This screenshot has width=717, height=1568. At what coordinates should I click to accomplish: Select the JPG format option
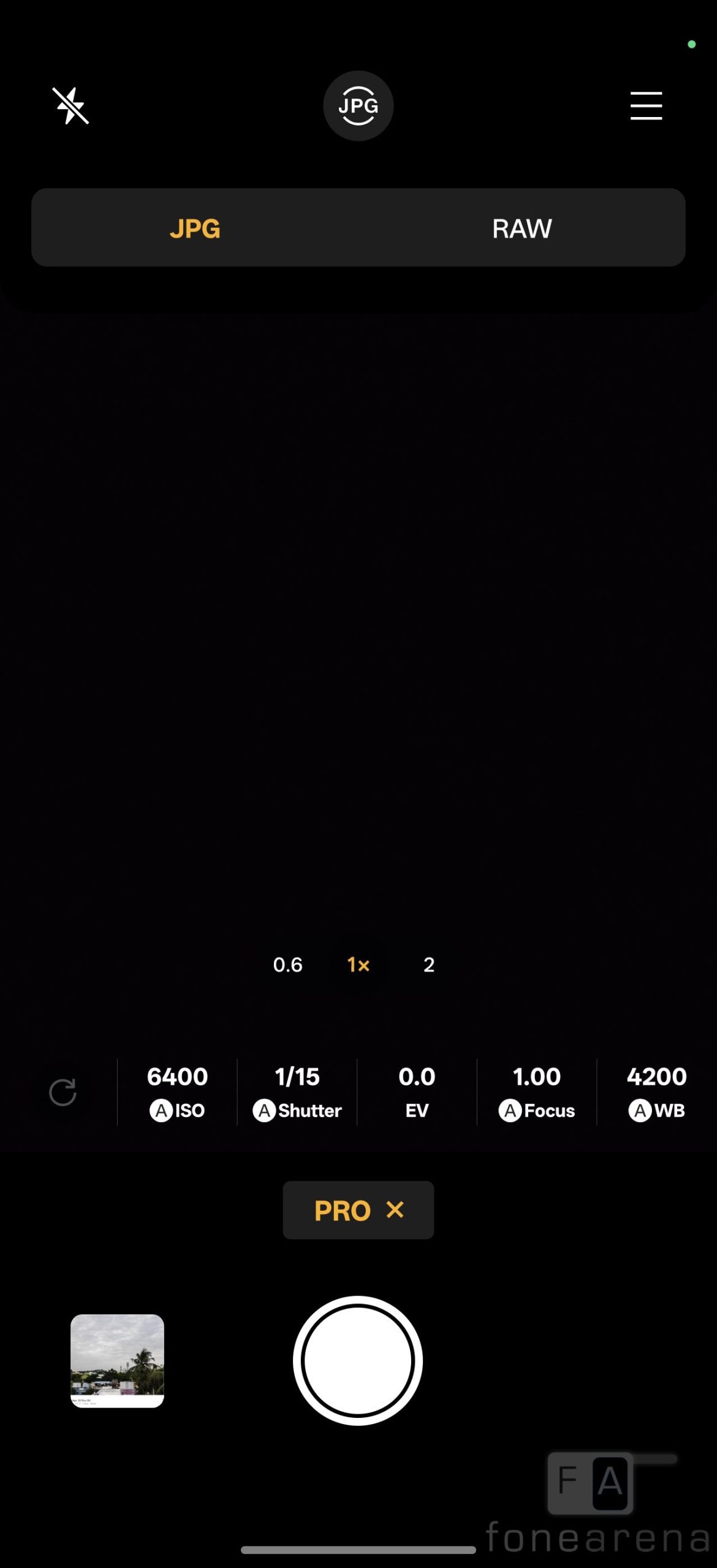[195, 228]
